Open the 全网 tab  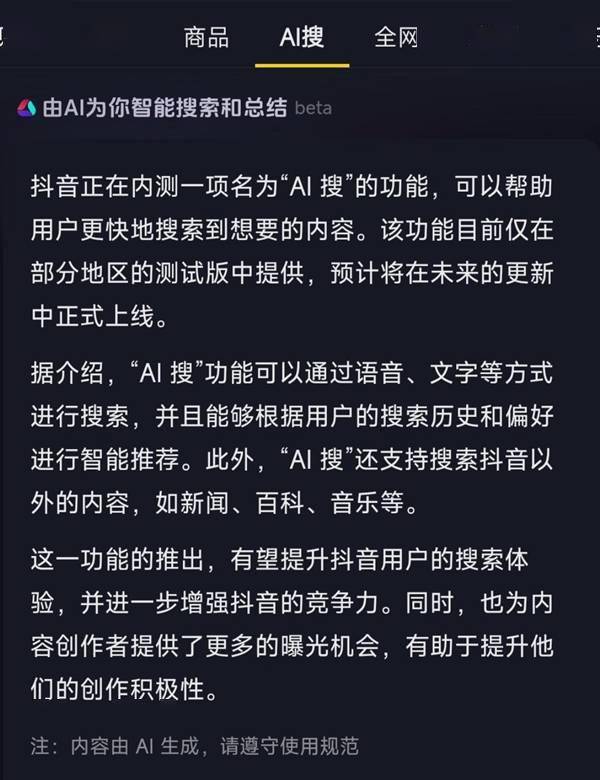click(396, 38)
